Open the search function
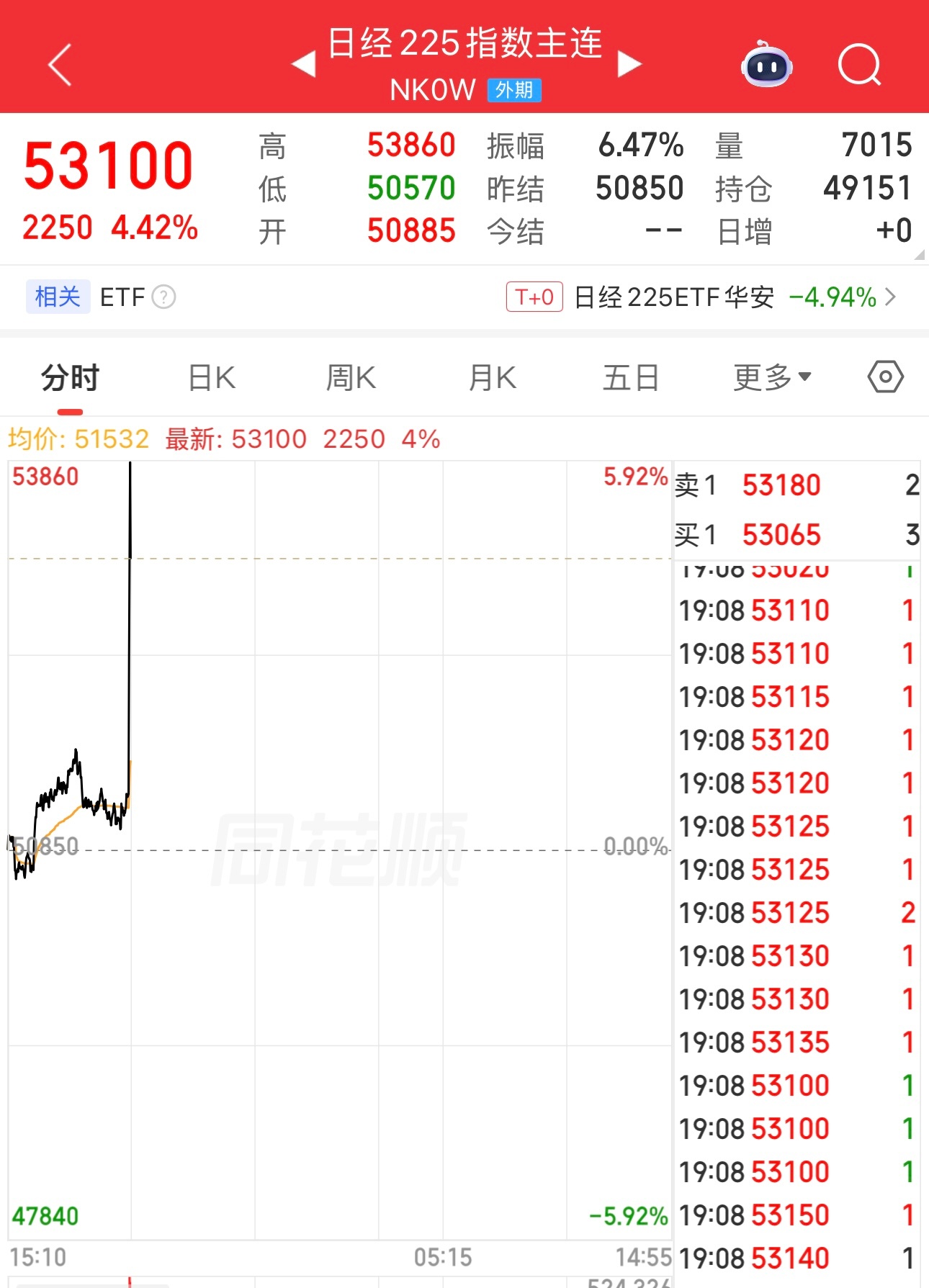Viewport: 929px width, 1288px height. 861,66
